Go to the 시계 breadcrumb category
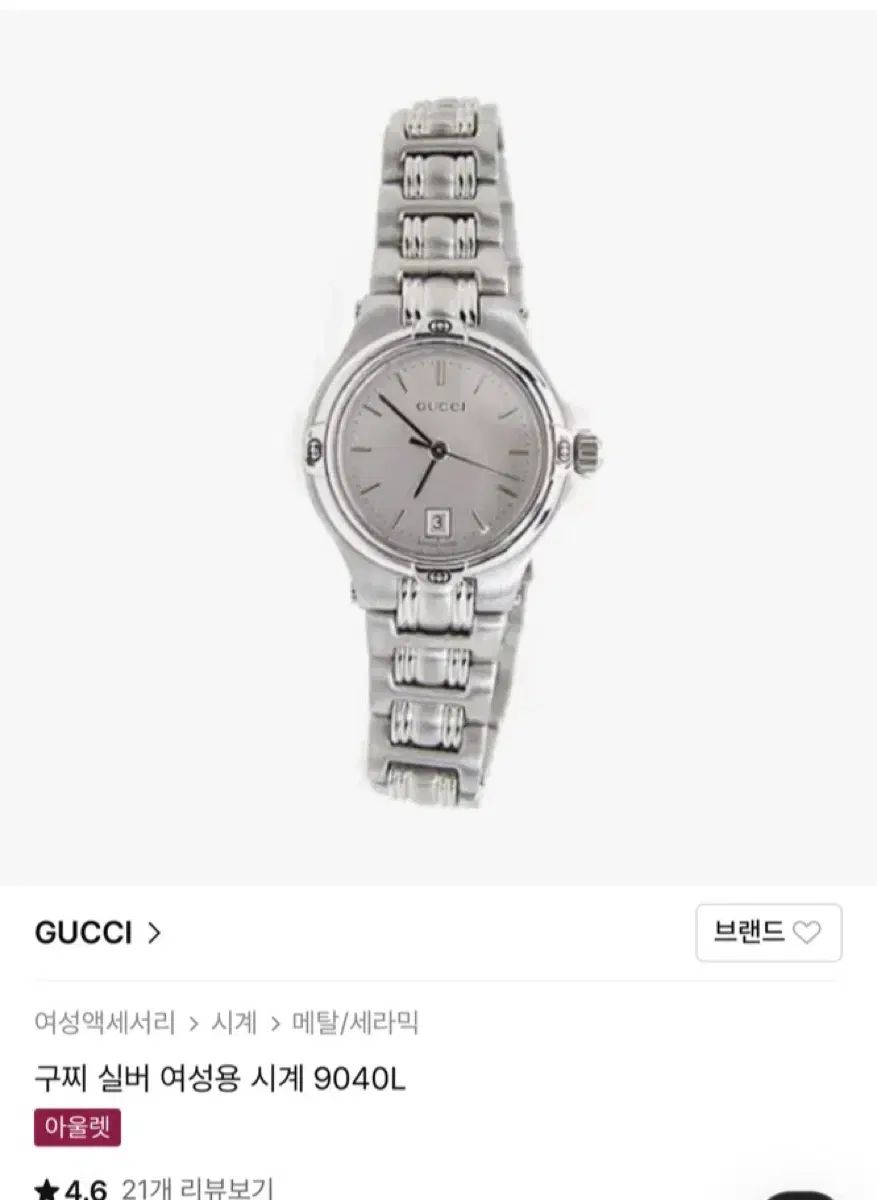This screenshot has width=877, height=1200. pos(235,1022)
